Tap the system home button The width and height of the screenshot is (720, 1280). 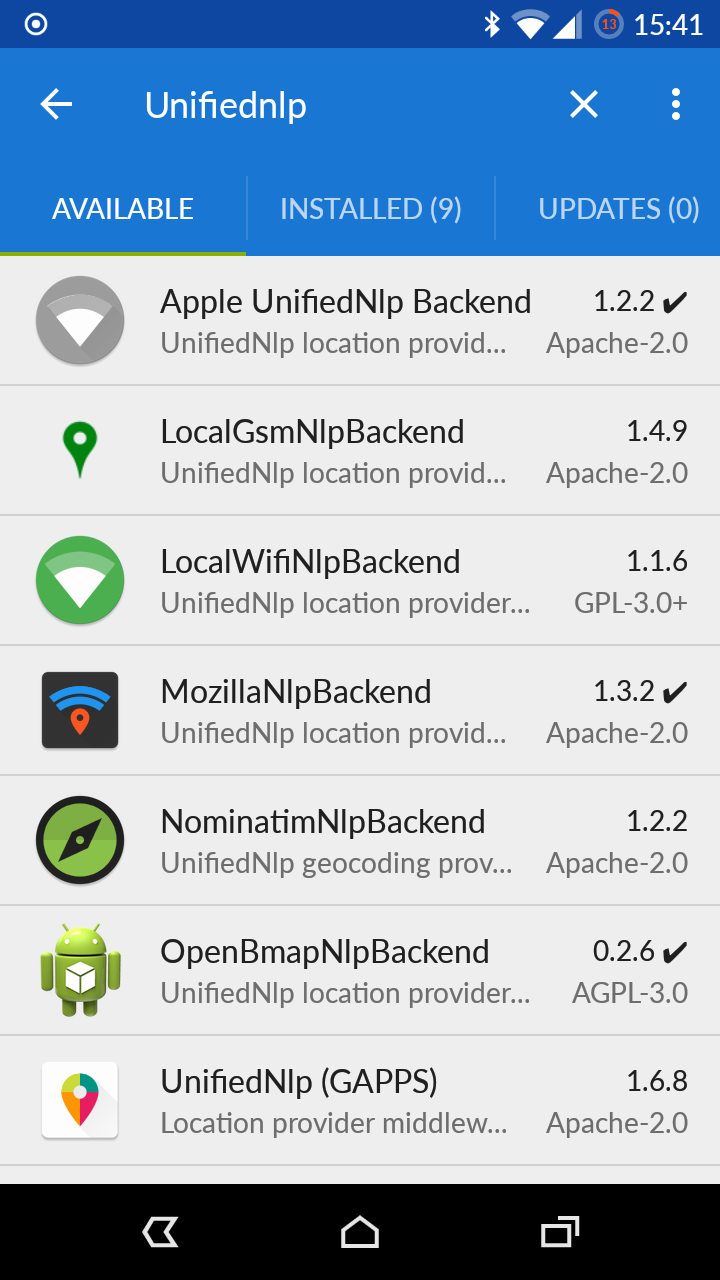pos(360,1232)
